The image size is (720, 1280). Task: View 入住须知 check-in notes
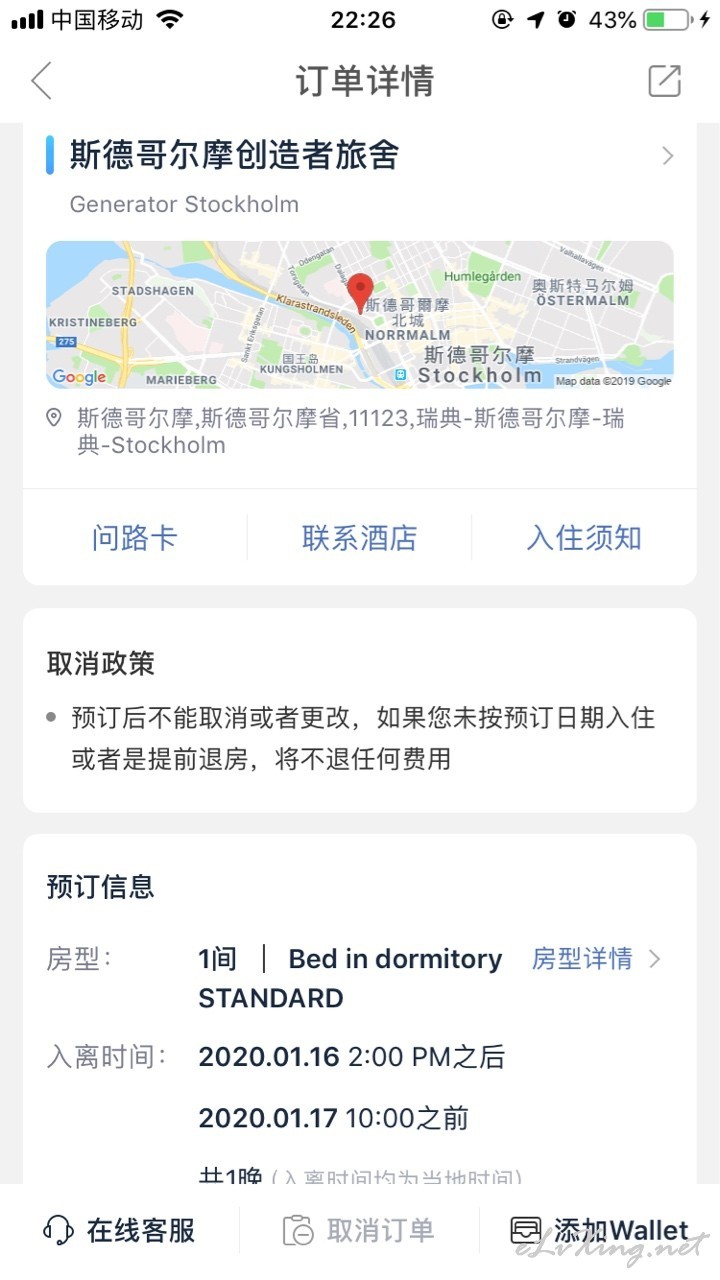pyautogui.click(x=584, y=538)
